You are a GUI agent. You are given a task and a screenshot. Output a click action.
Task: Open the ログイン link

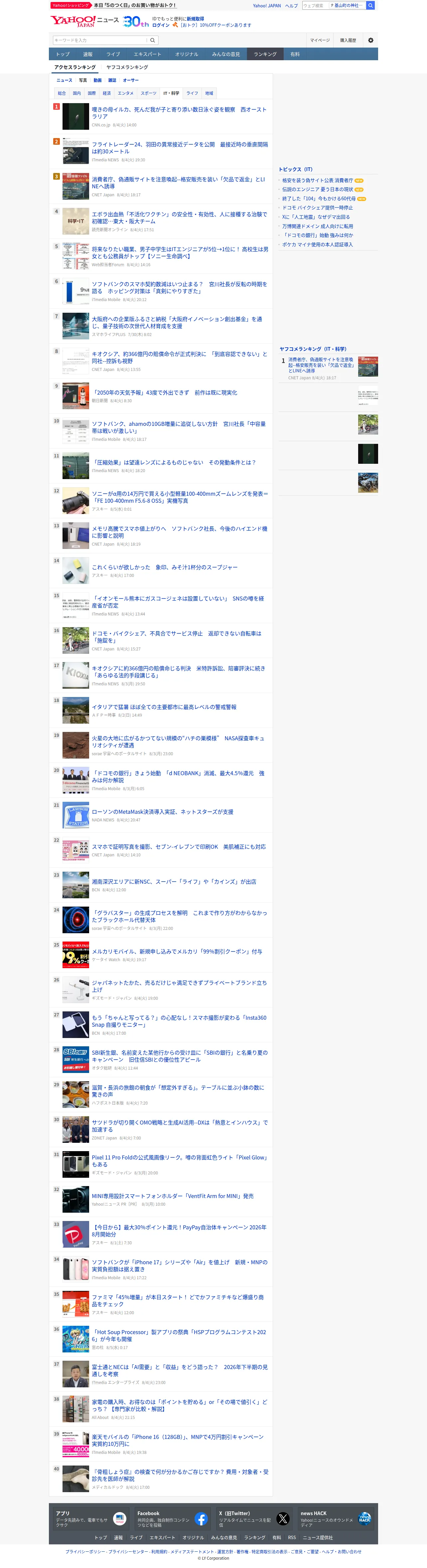click(x=161, y=26)
